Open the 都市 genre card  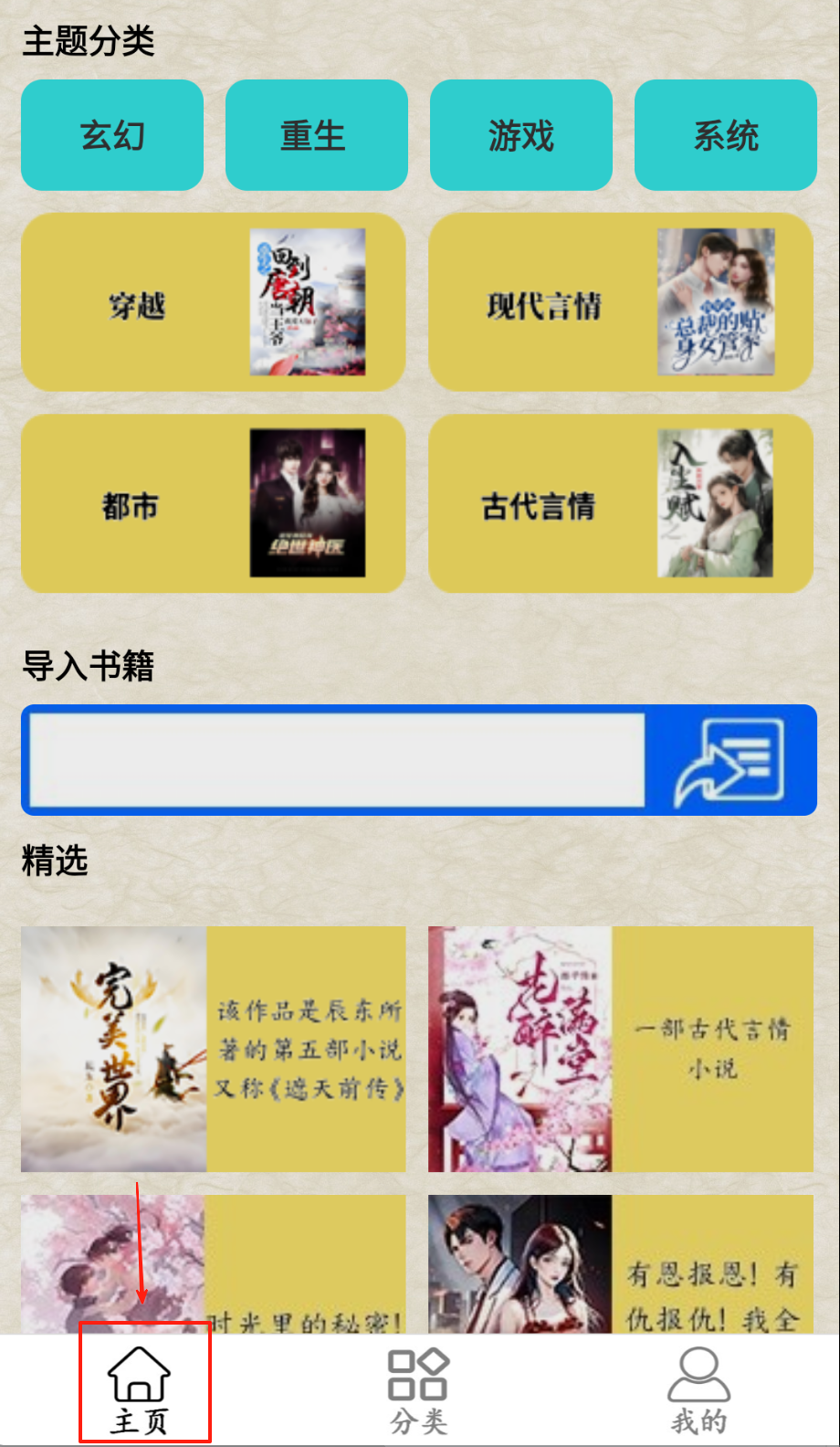pos(213,503)
